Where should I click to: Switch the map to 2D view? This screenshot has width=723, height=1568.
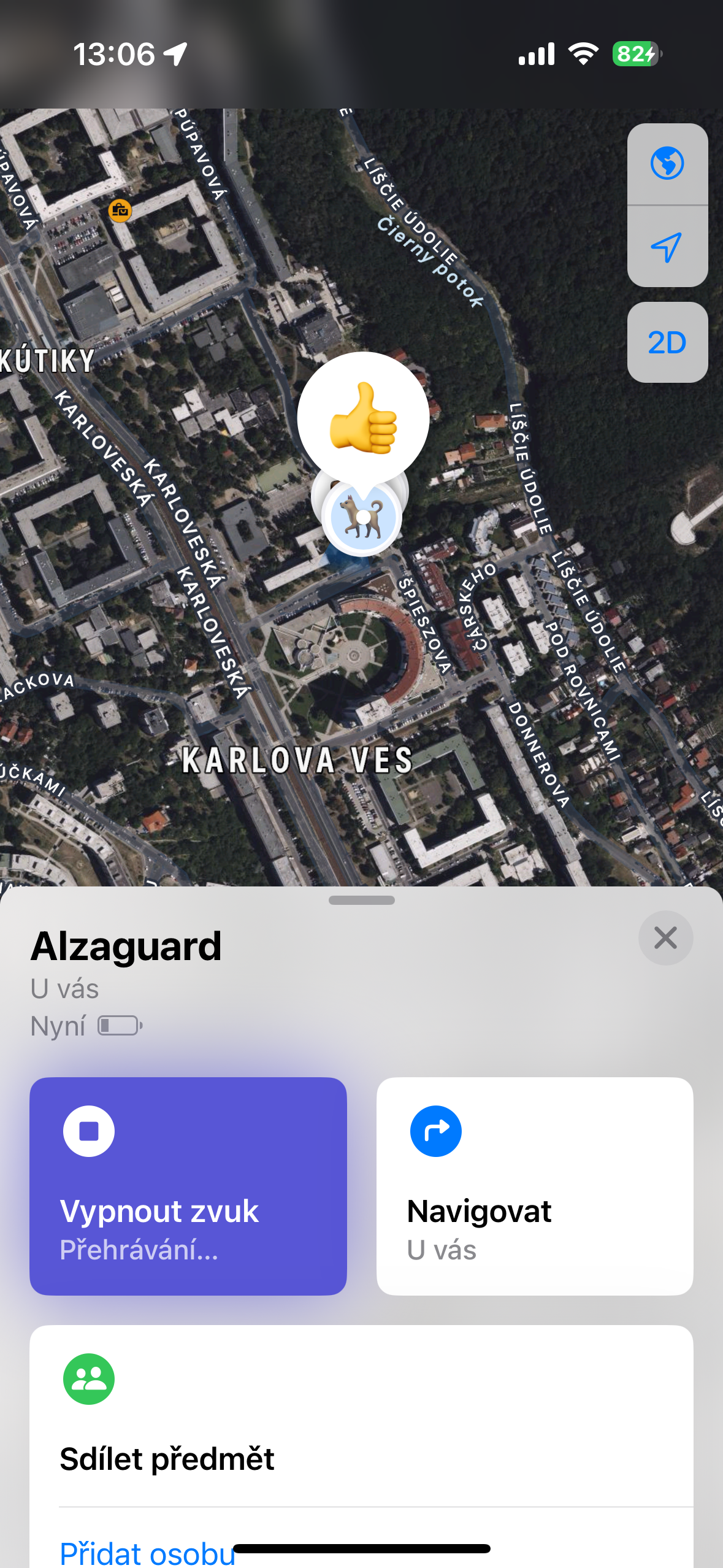pyautogui.click(x=667, y=342)
